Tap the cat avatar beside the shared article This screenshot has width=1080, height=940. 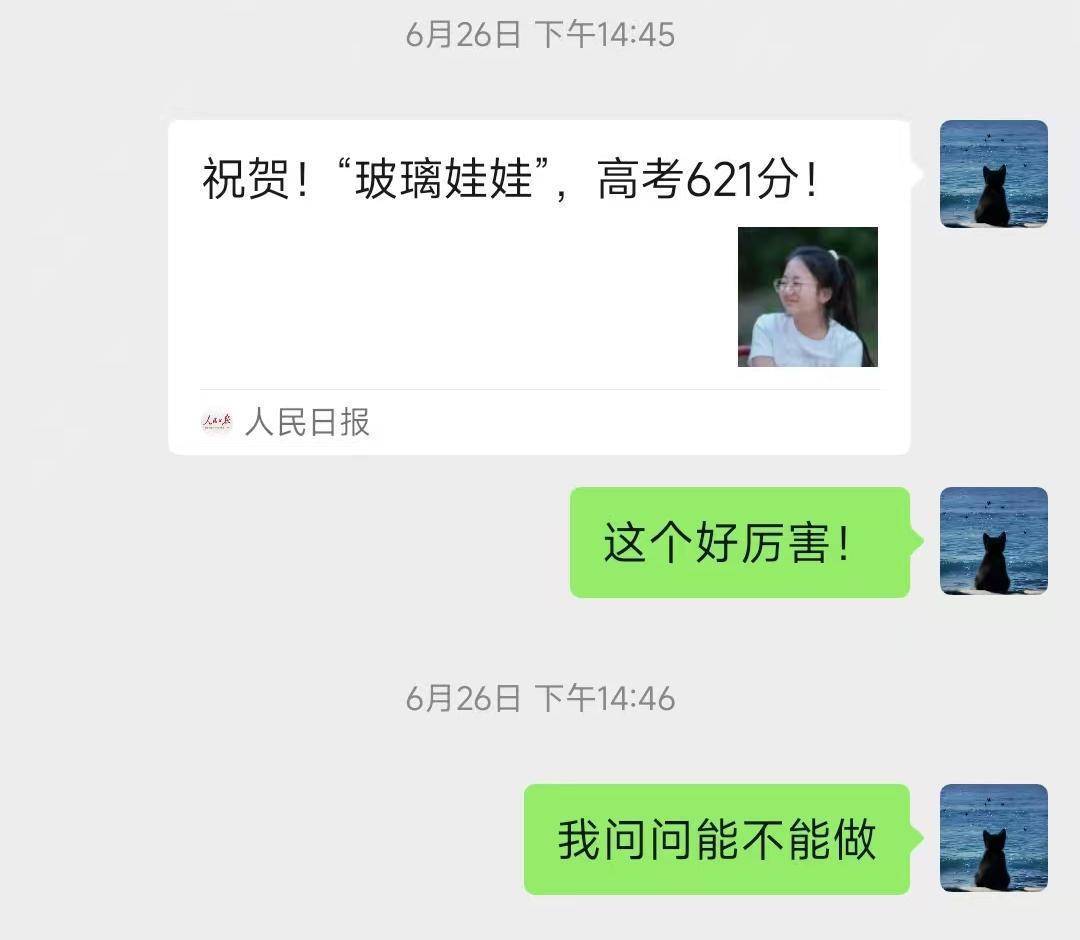pos(993,174)
